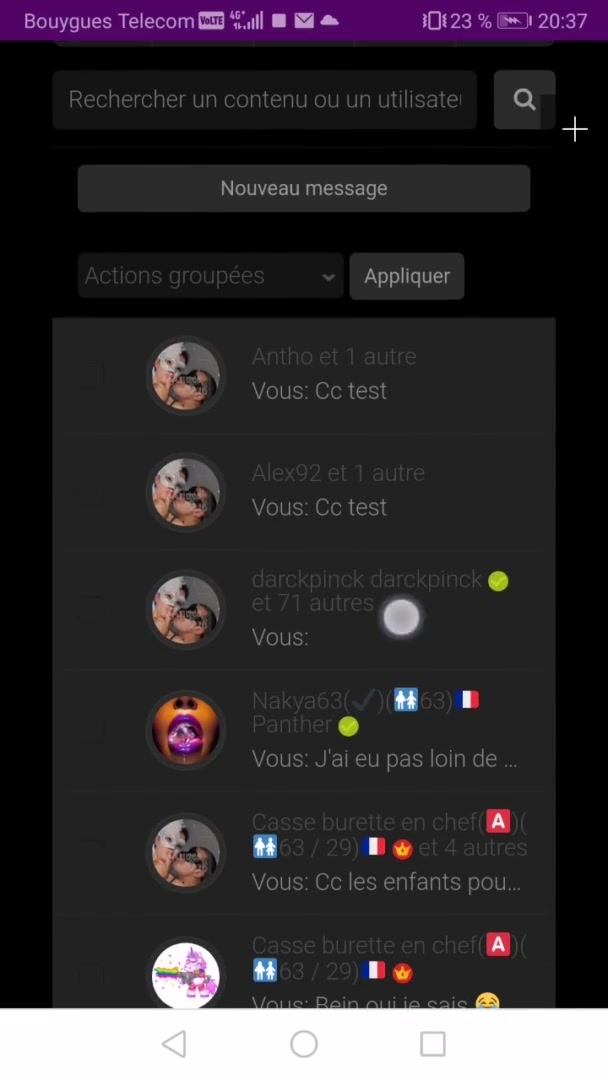Tap the Appliquer button
This screenshot has height=1080, width=608.
tap(407, 276)
